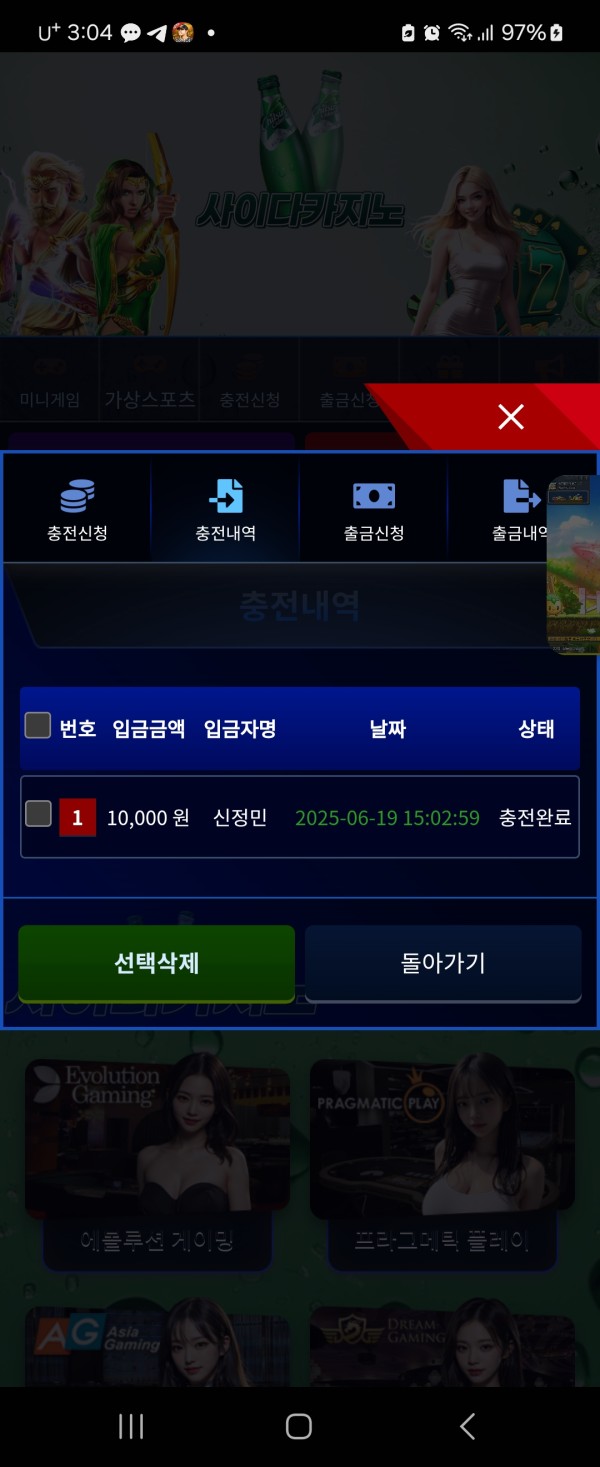Tap the 돌아가기 button
The image size is (600, 1467).
tap(443, 962)
